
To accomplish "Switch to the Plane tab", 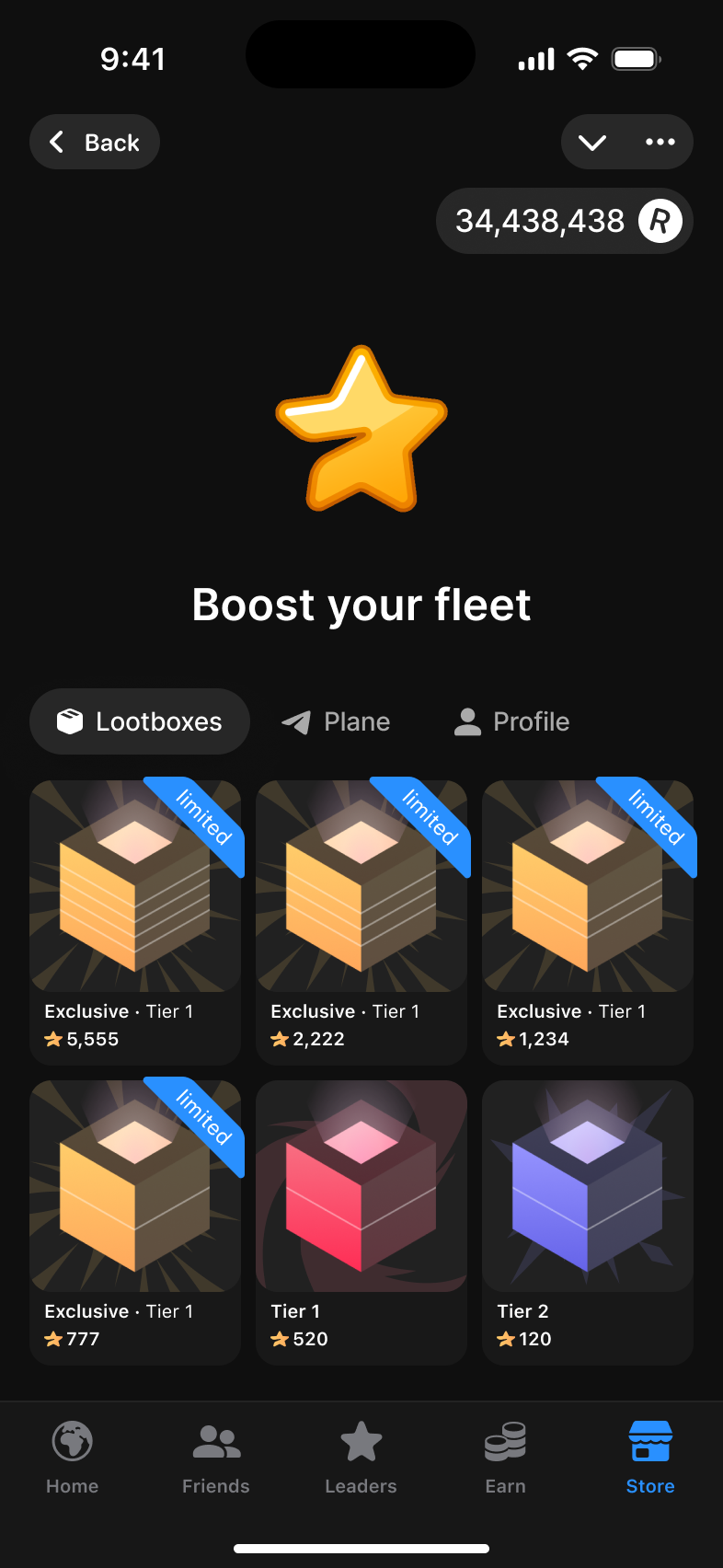I will tap(336, 721).
